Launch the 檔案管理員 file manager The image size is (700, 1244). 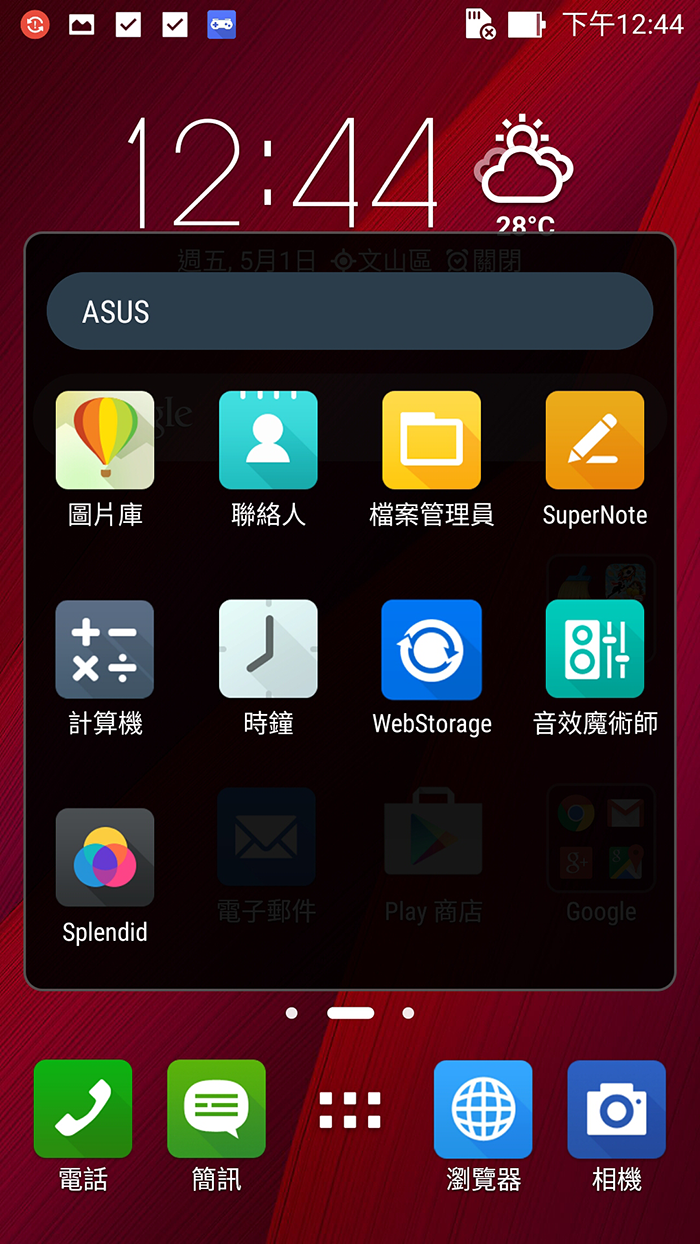tap(431, 440)
